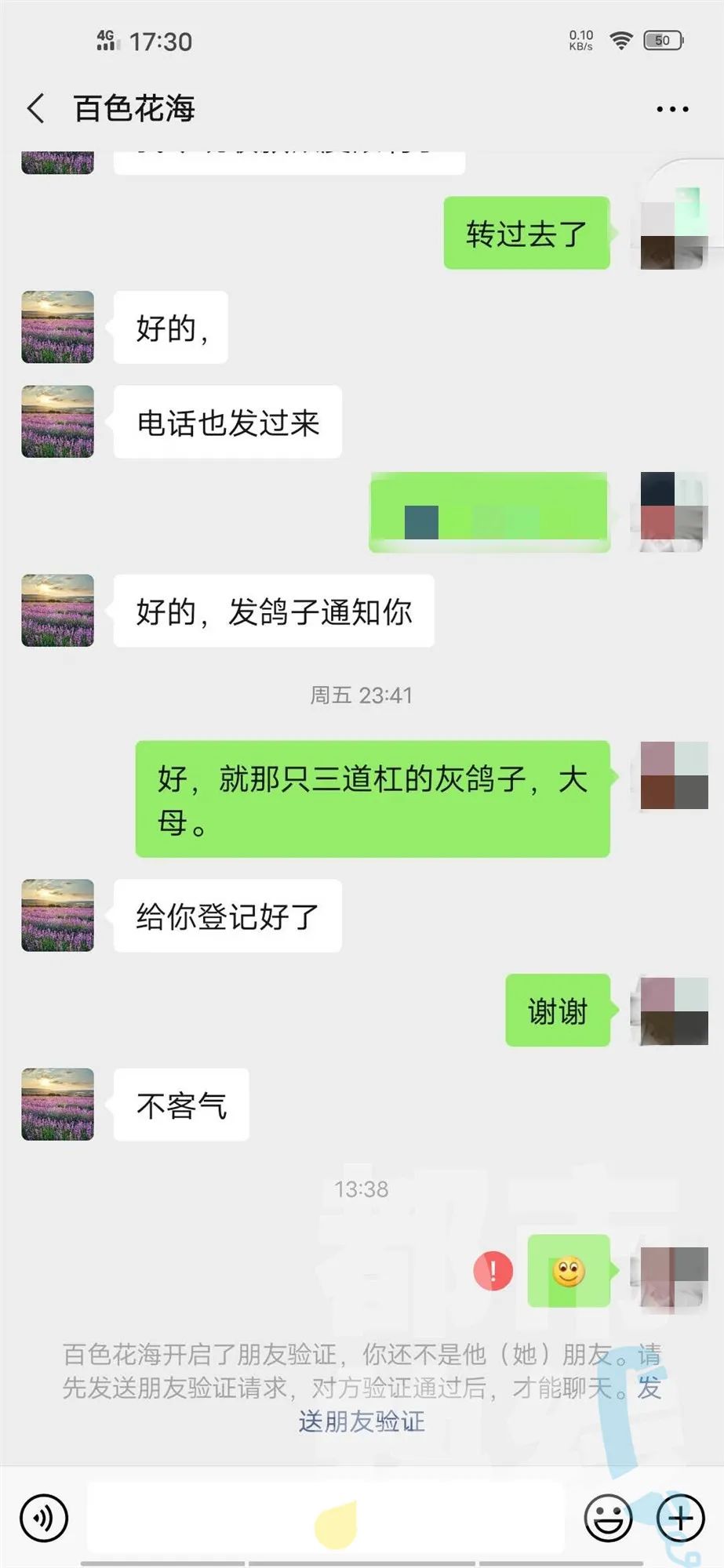This screenshot has width=724, height=1568.
Task: Open the emoji sticker panel
Action: pyautogui.click(x=608, y=1519)
